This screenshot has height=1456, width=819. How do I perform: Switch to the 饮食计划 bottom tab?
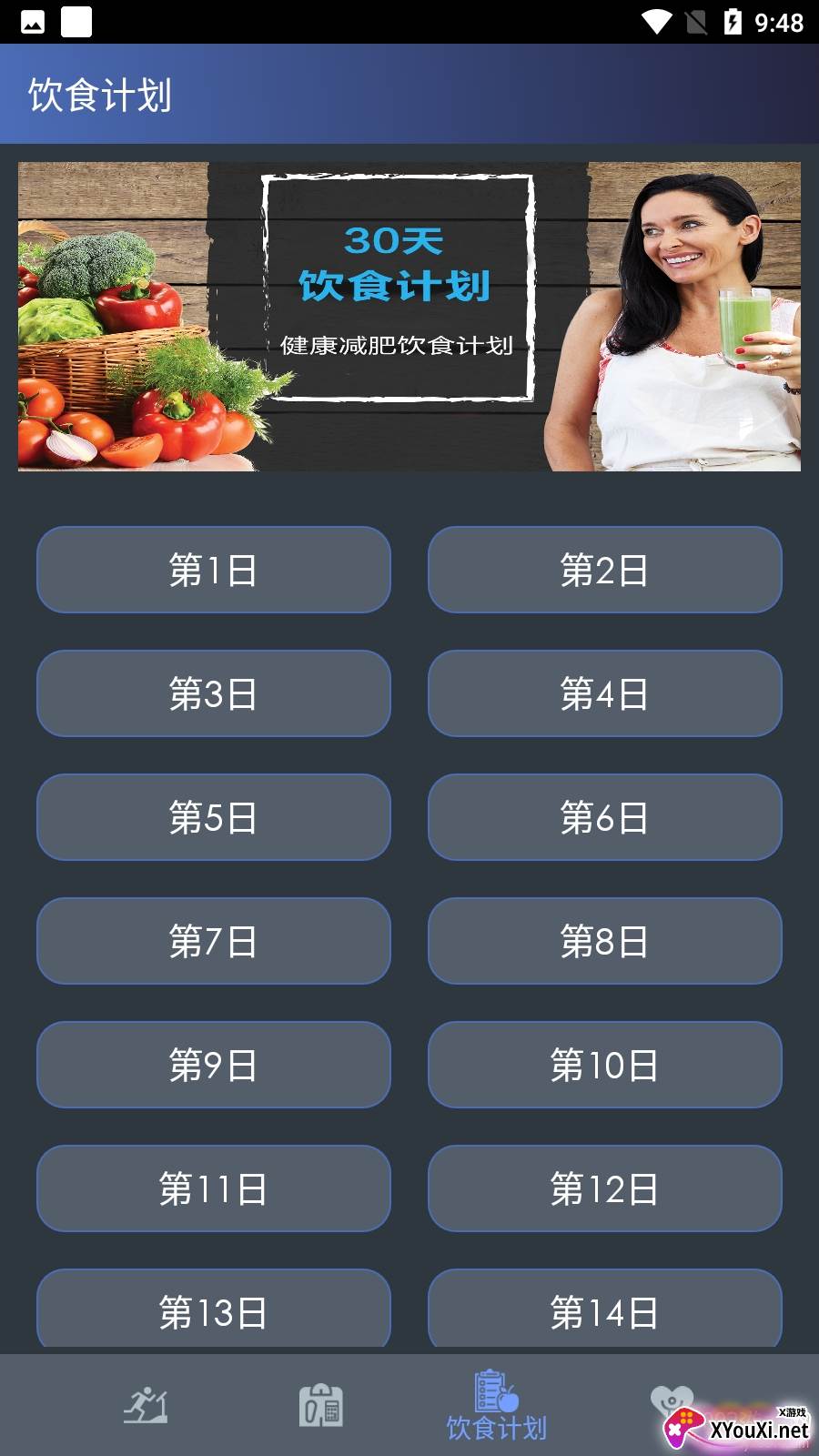point(494,1406)
